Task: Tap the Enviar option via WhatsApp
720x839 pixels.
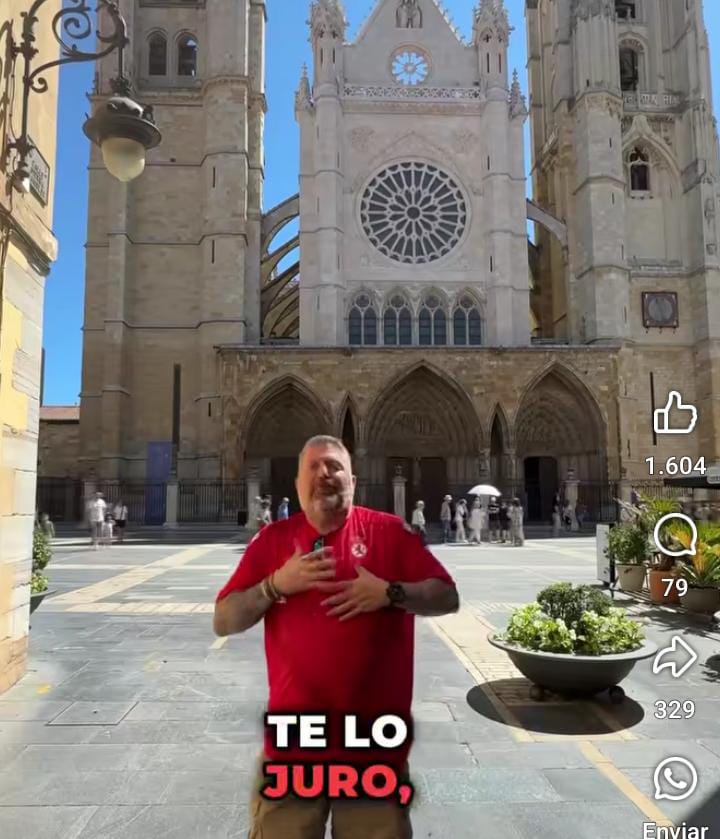Action: (x=674, y=827)
